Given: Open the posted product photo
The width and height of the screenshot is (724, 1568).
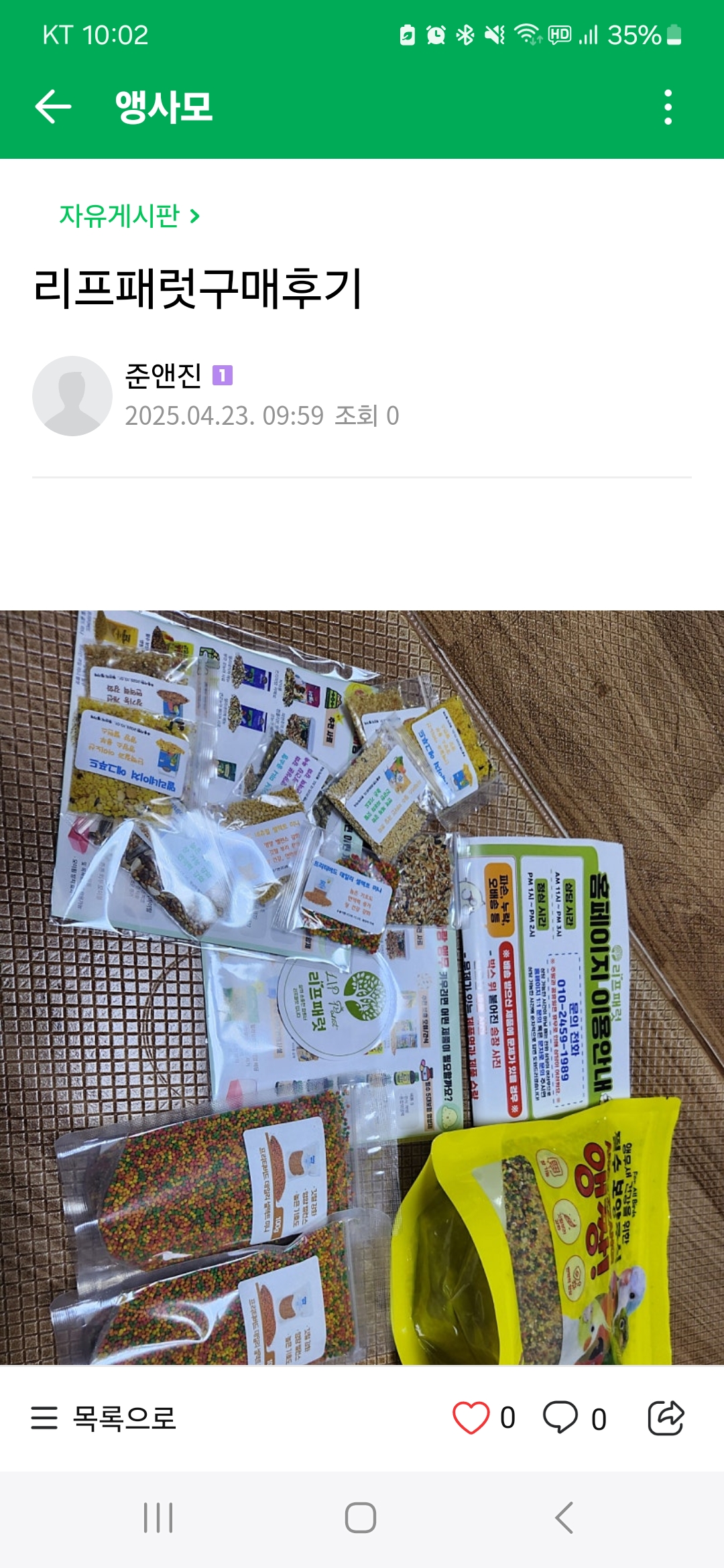Looking at the screenshot, I should (x=362, y=986).
